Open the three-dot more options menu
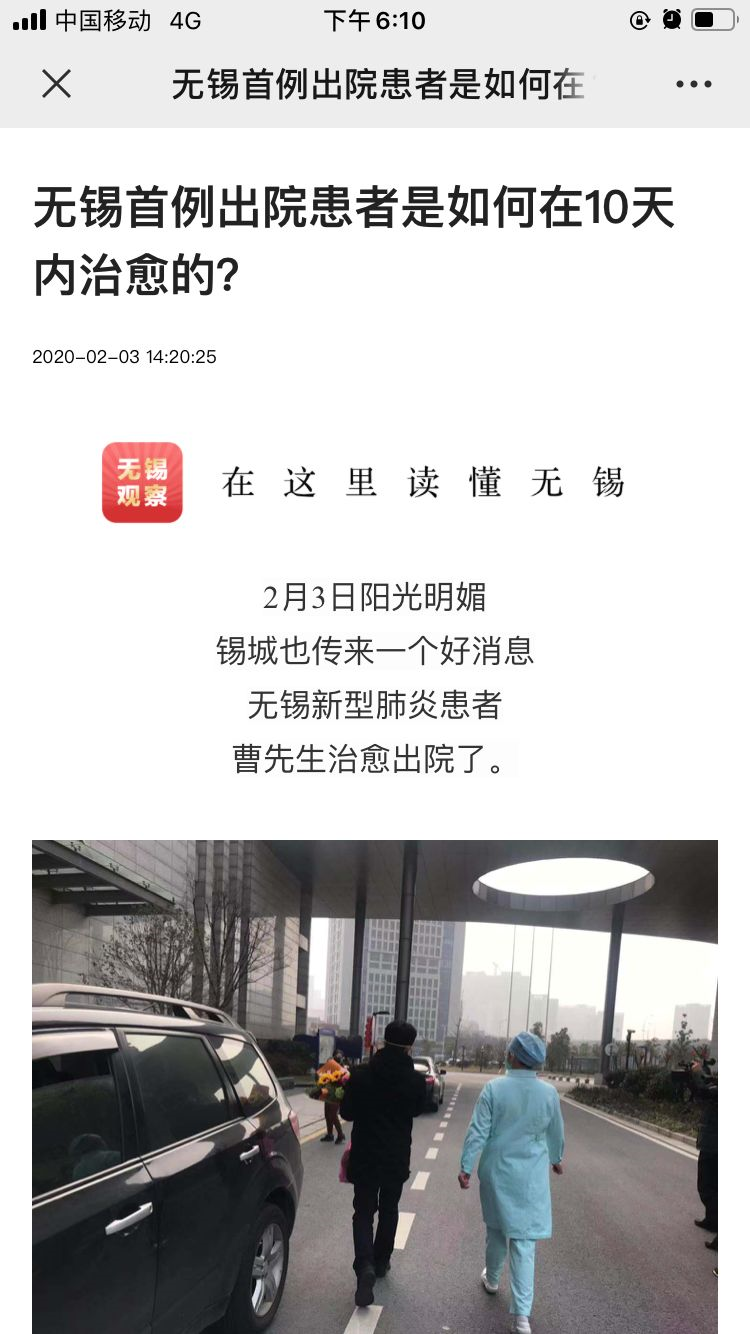Screen dimensions: 750x1334 [693, 84]
